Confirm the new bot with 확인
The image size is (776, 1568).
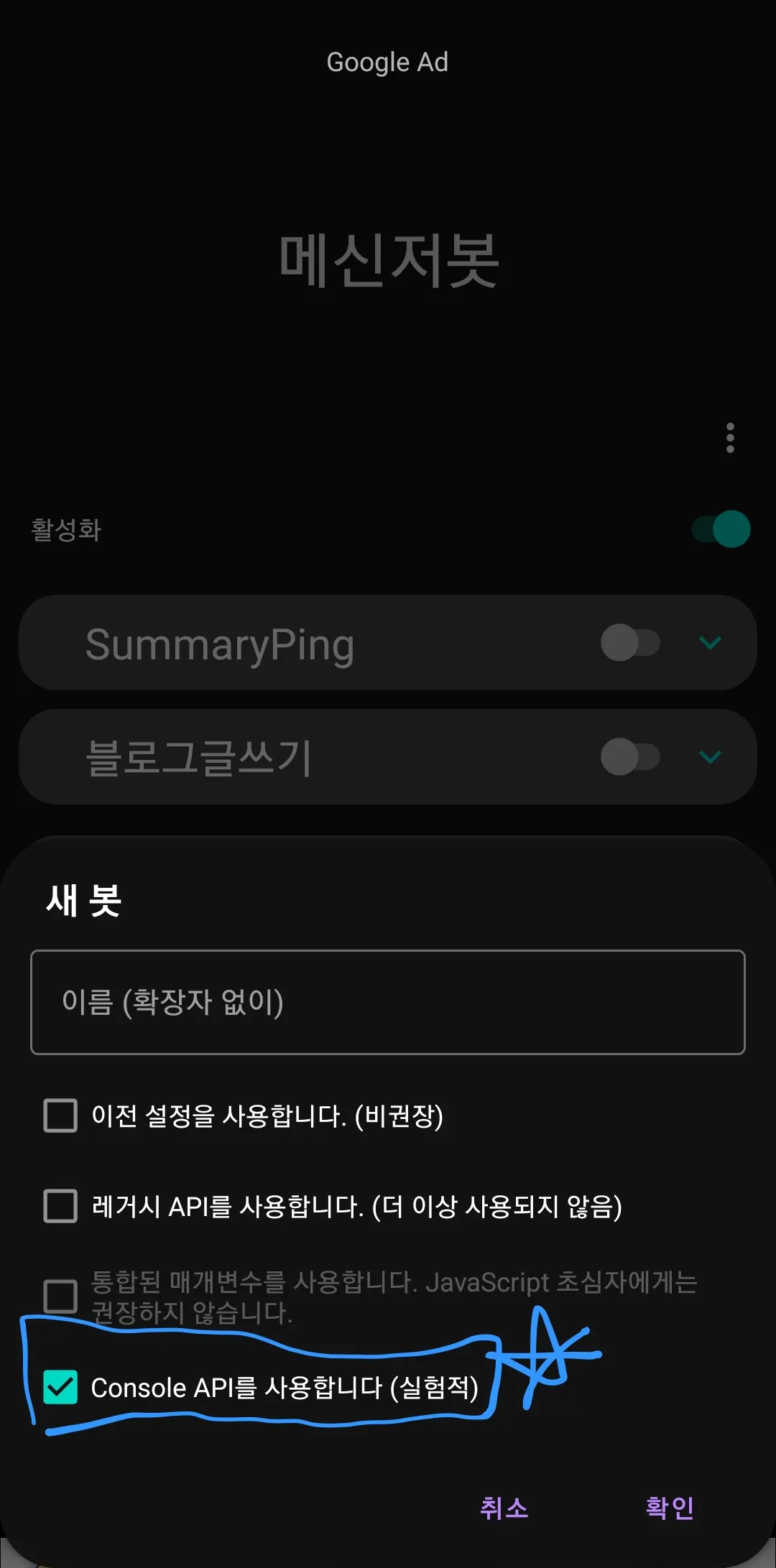(x=669, y=1507)
